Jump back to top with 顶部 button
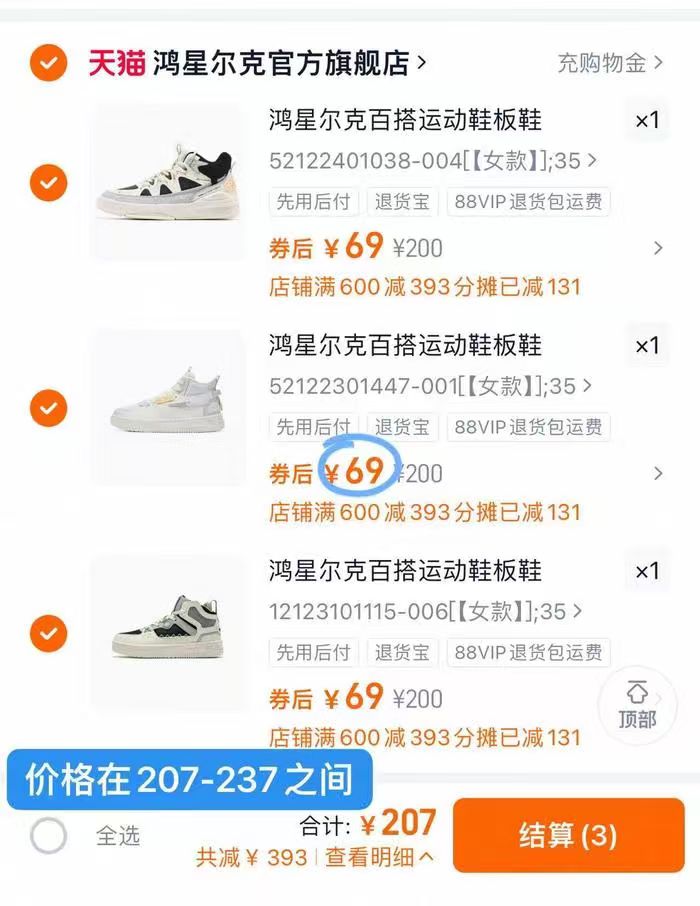This screenshot has height=906, width=700. pyautogui.click(x=637, y=704)
